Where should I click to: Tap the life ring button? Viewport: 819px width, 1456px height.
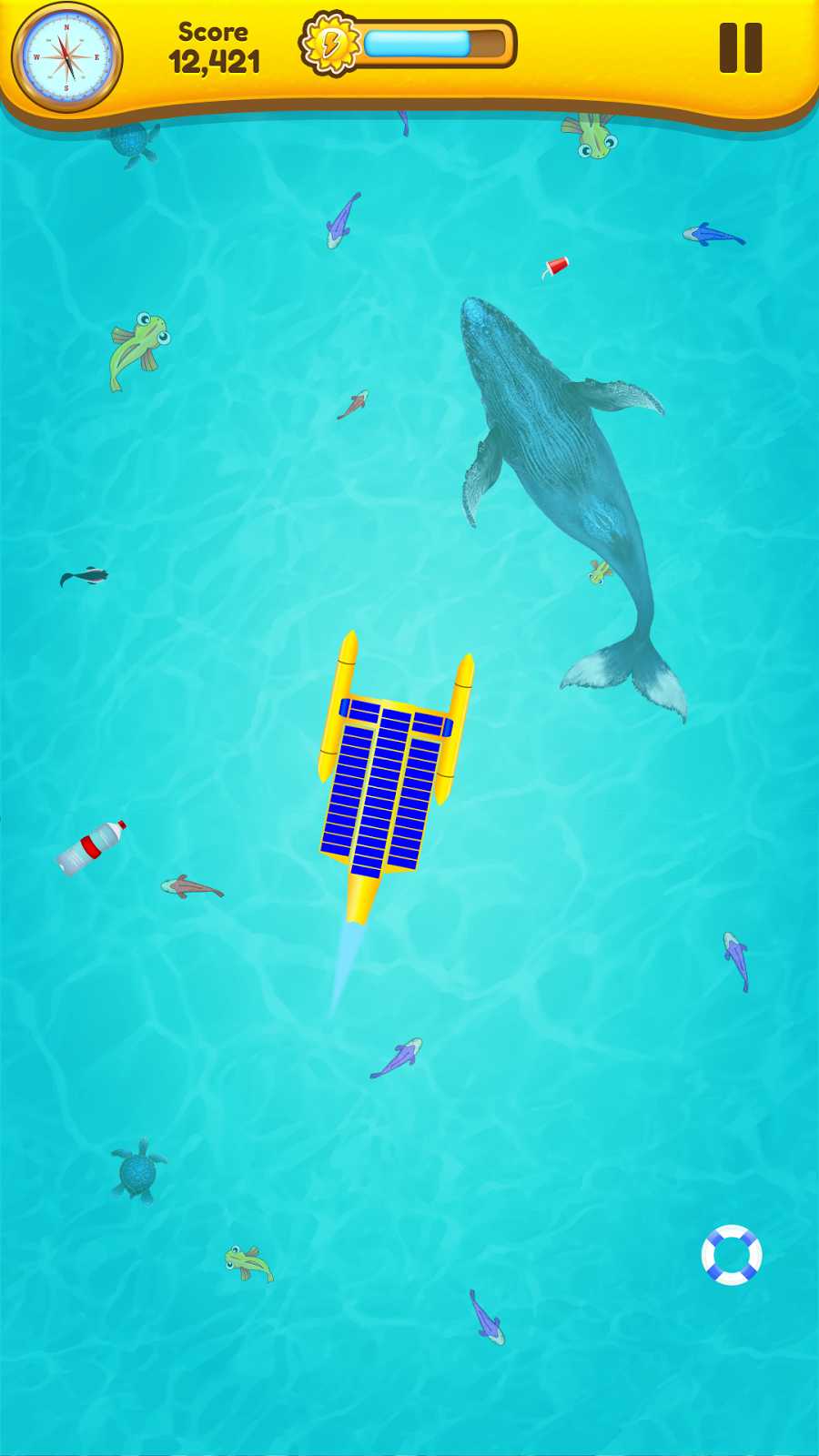(732, 1255)
